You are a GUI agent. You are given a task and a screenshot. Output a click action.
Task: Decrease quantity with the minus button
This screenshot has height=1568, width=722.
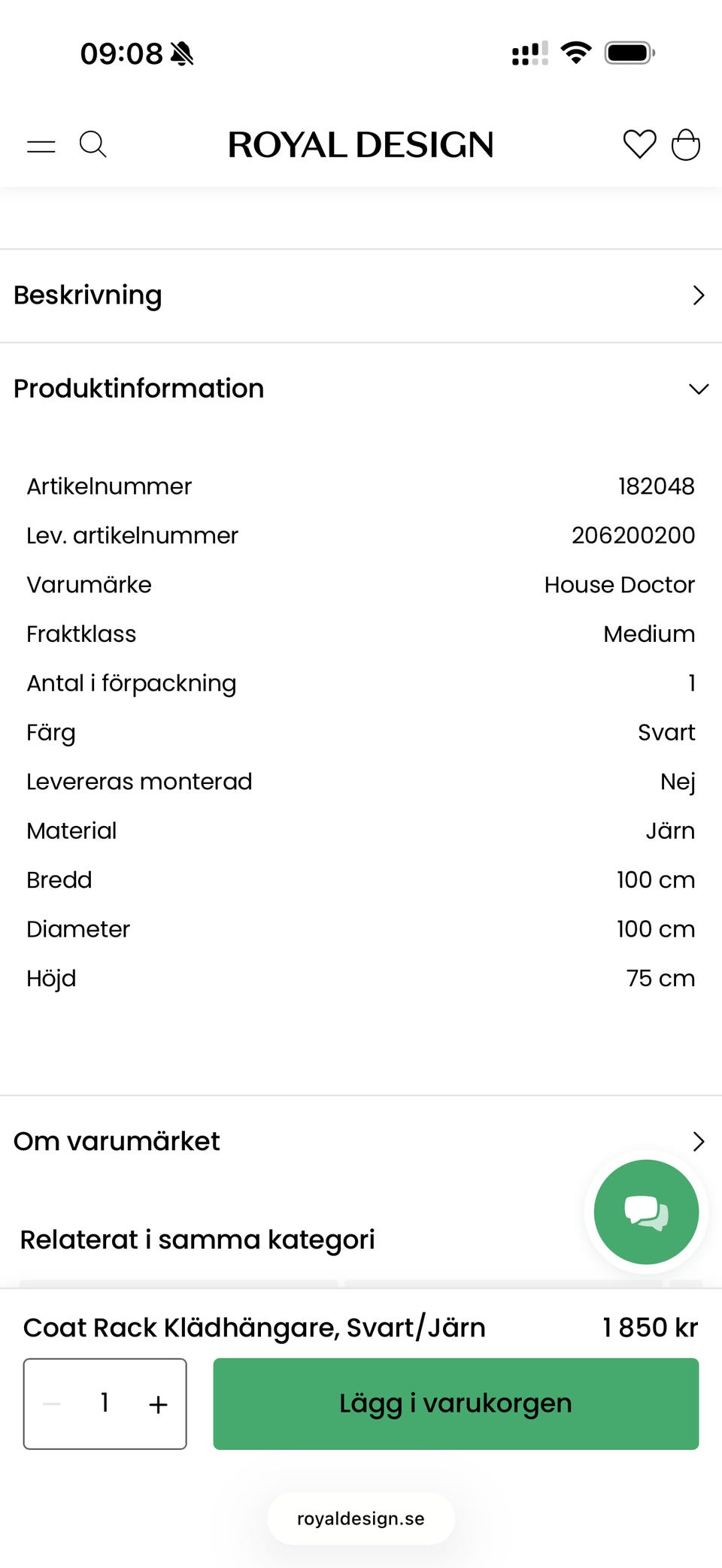pos(52,1404)
